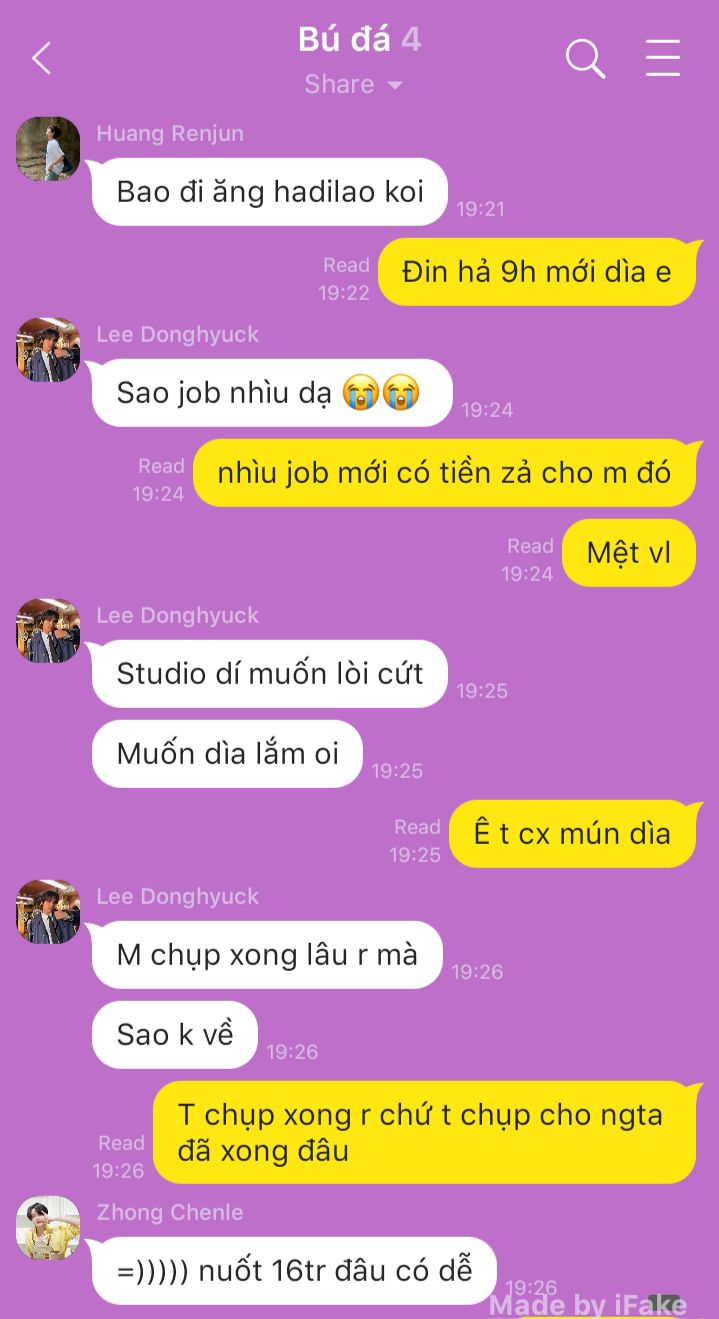Open Huang Renjun's profile picture
Image resolution: width=719 pixels, height=1319 pixels.
48,149
